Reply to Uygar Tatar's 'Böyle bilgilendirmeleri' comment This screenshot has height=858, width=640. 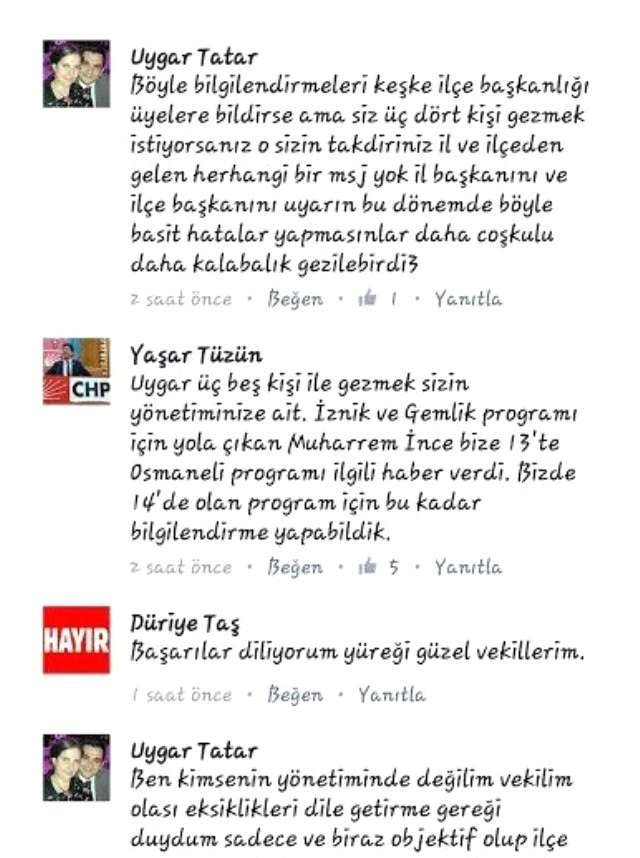(x=468, y=299)
